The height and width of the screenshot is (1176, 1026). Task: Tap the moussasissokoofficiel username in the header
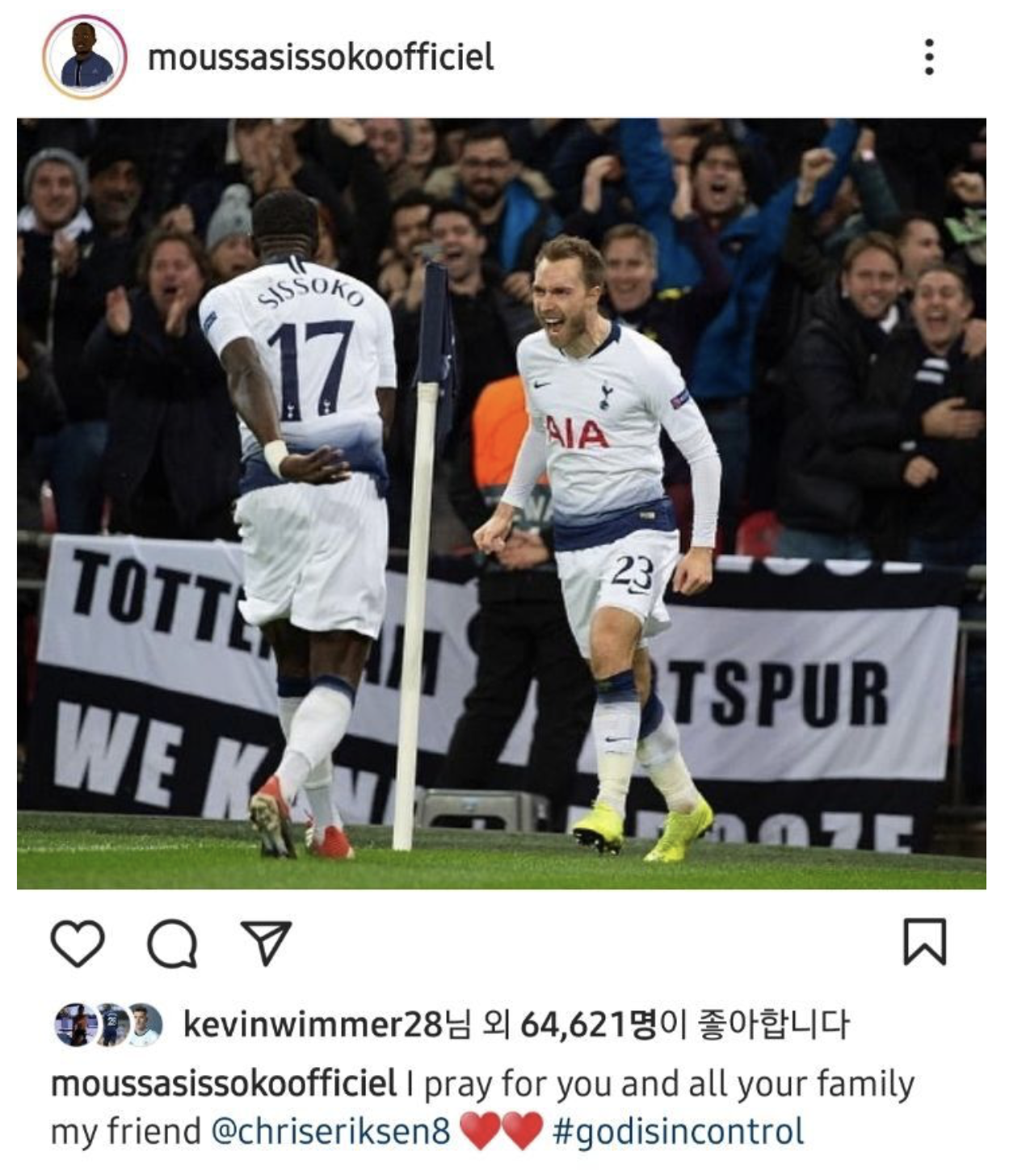coord(321,57)
